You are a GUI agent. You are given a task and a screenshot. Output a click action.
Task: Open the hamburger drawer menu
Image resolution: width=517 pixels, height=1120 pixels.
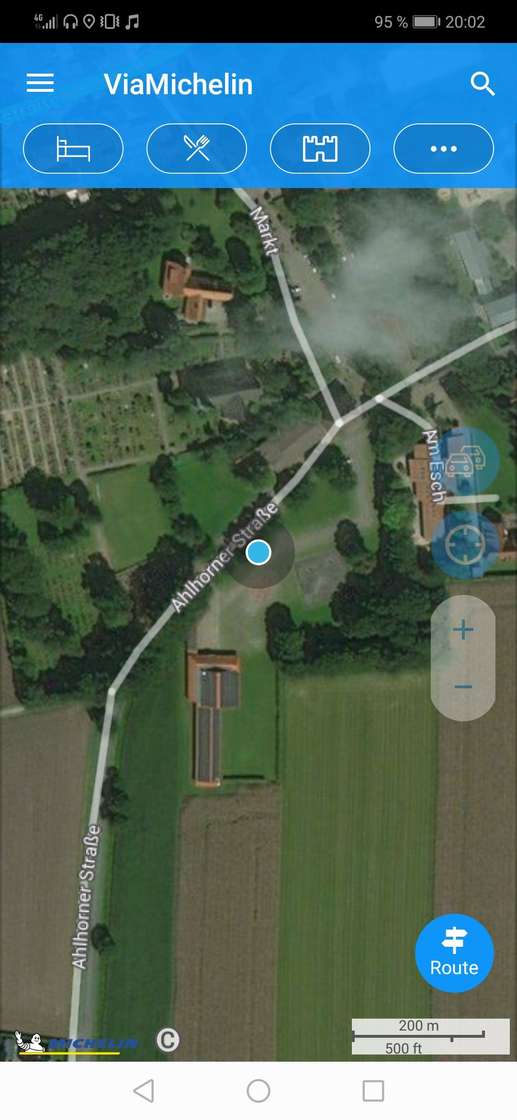tap(40, 84)
